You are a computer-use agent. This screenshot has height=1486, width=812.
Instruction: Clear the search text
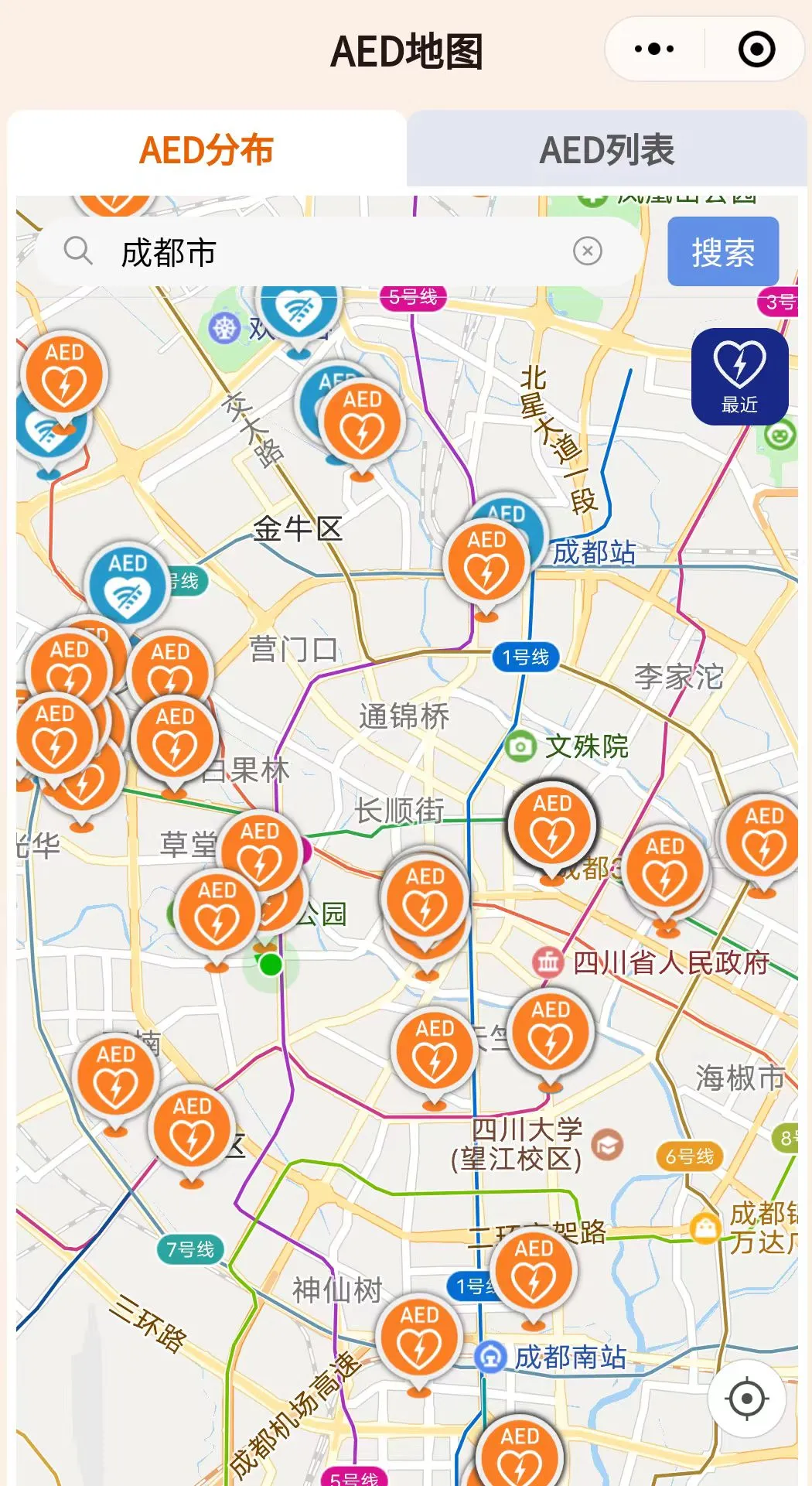(x=588, y=251)
